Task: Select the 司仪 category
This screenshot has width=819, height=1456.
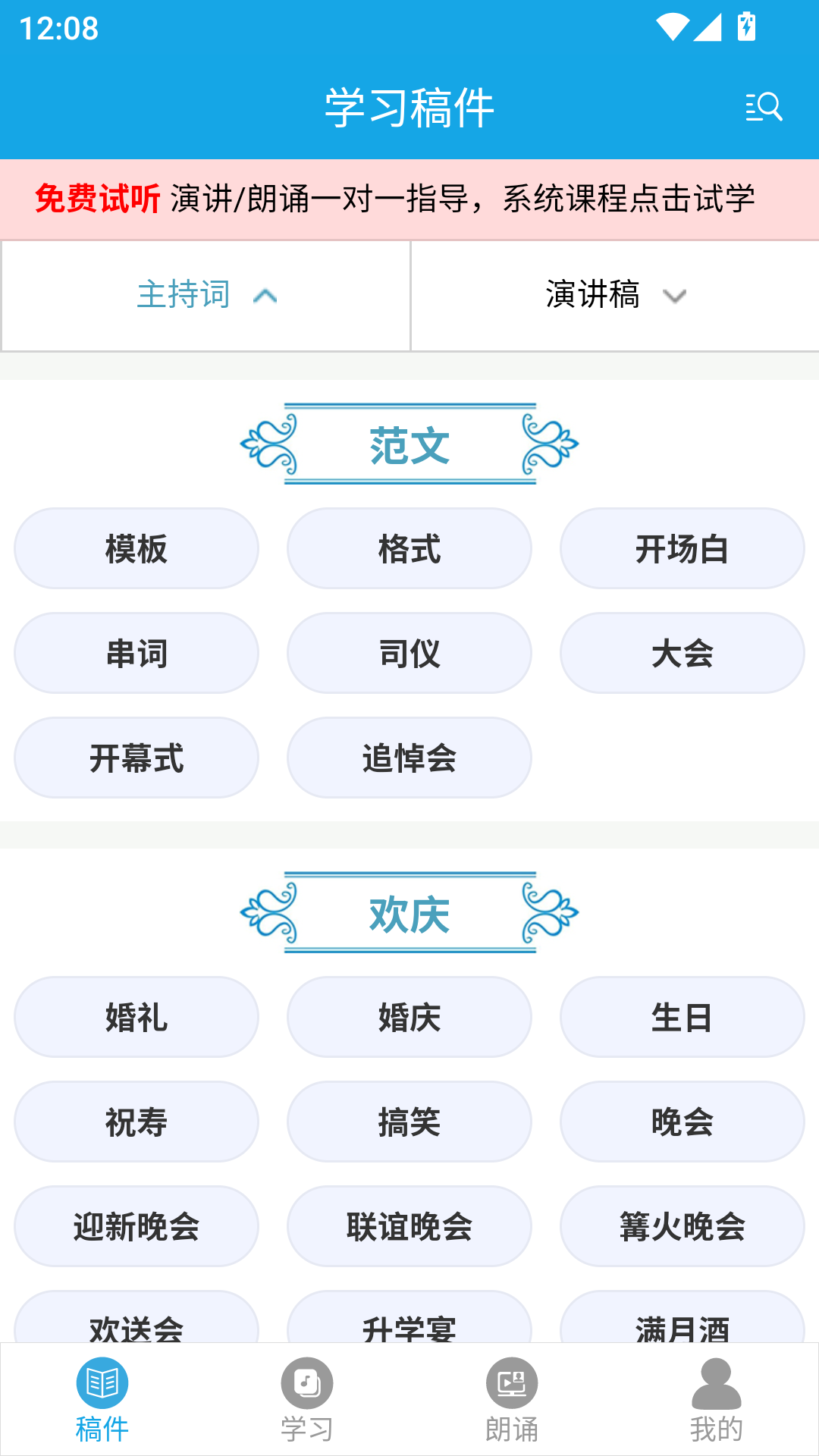Action: click(x=409, y=652)
